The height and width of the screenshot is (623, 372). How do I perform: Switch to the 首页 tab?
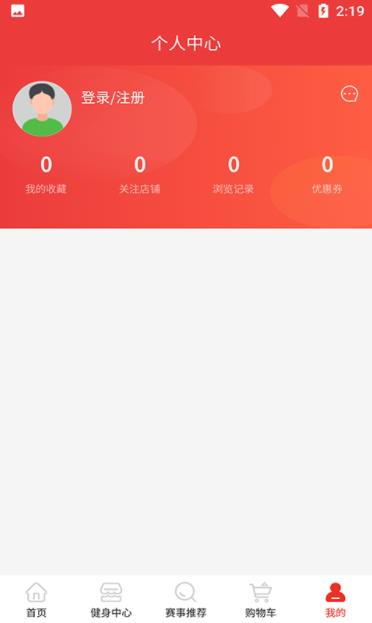[x=37, y=600]
